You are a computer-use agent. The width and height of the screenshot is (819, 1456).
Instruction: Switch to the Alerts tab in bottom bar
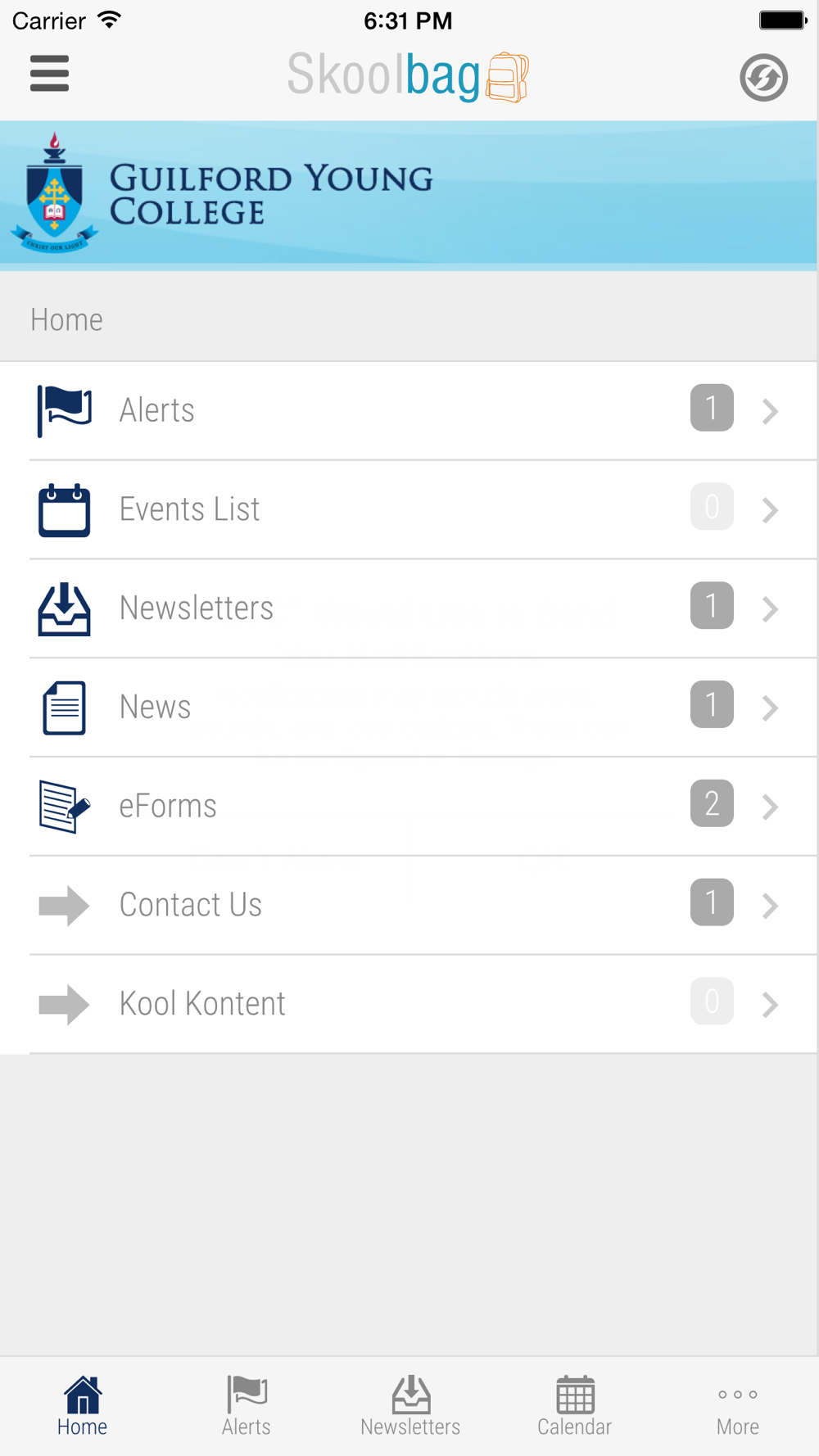point(246,1406)
